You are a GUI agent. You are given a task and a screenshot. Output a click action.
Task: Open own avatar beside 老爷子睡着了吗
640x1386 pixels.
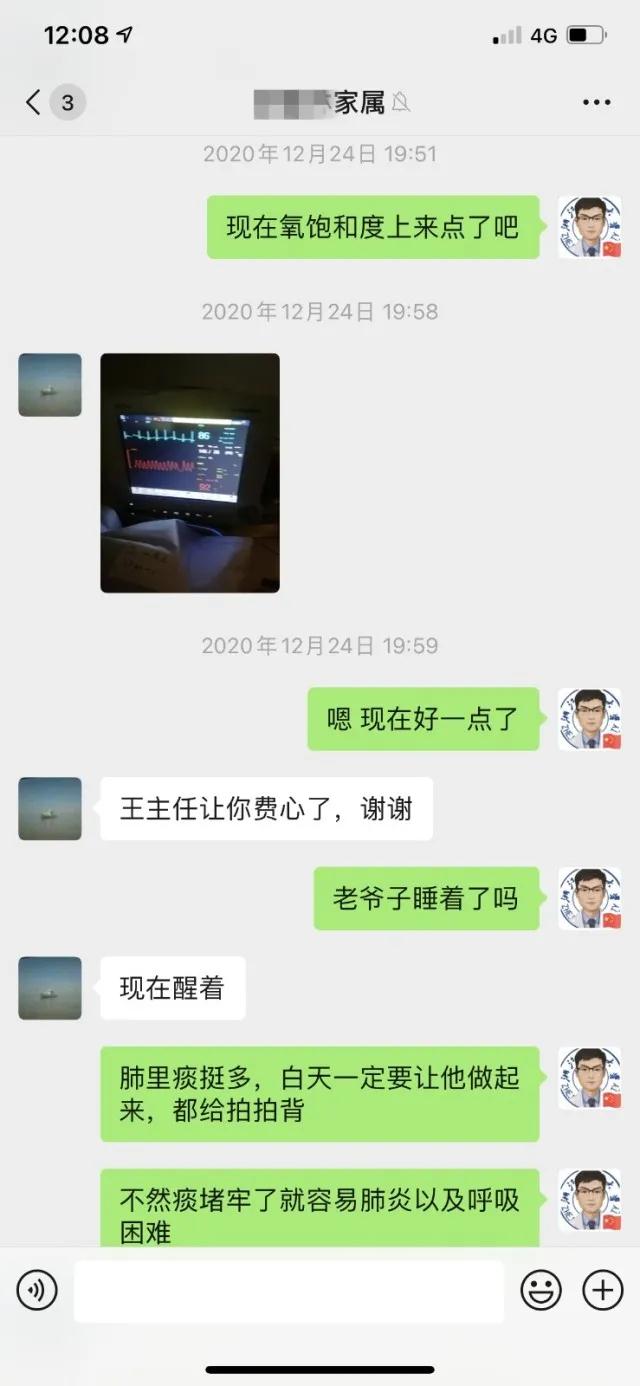(x=590, y=898)
